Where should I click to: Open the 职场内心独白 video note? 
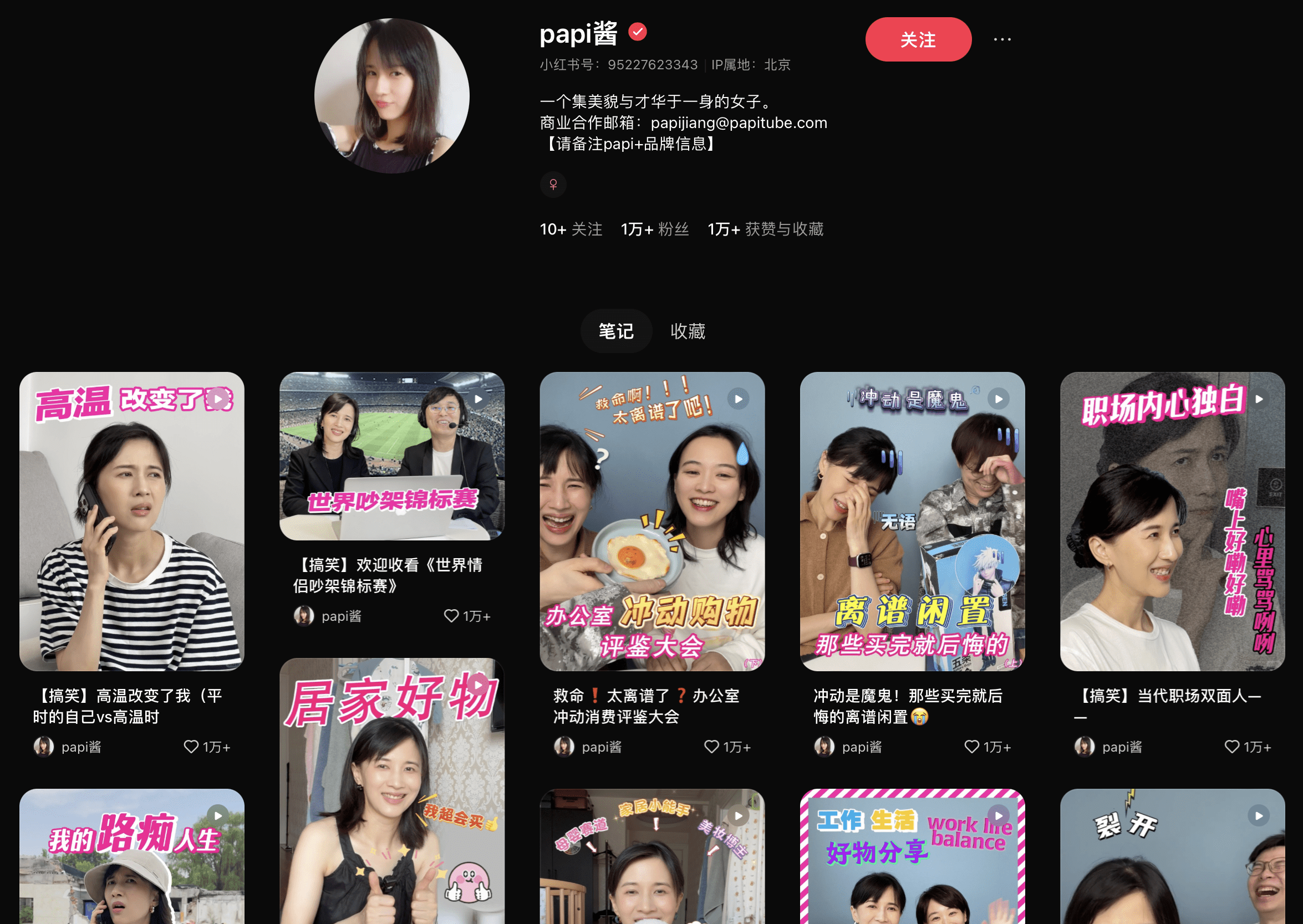(x=1172, y=521)
